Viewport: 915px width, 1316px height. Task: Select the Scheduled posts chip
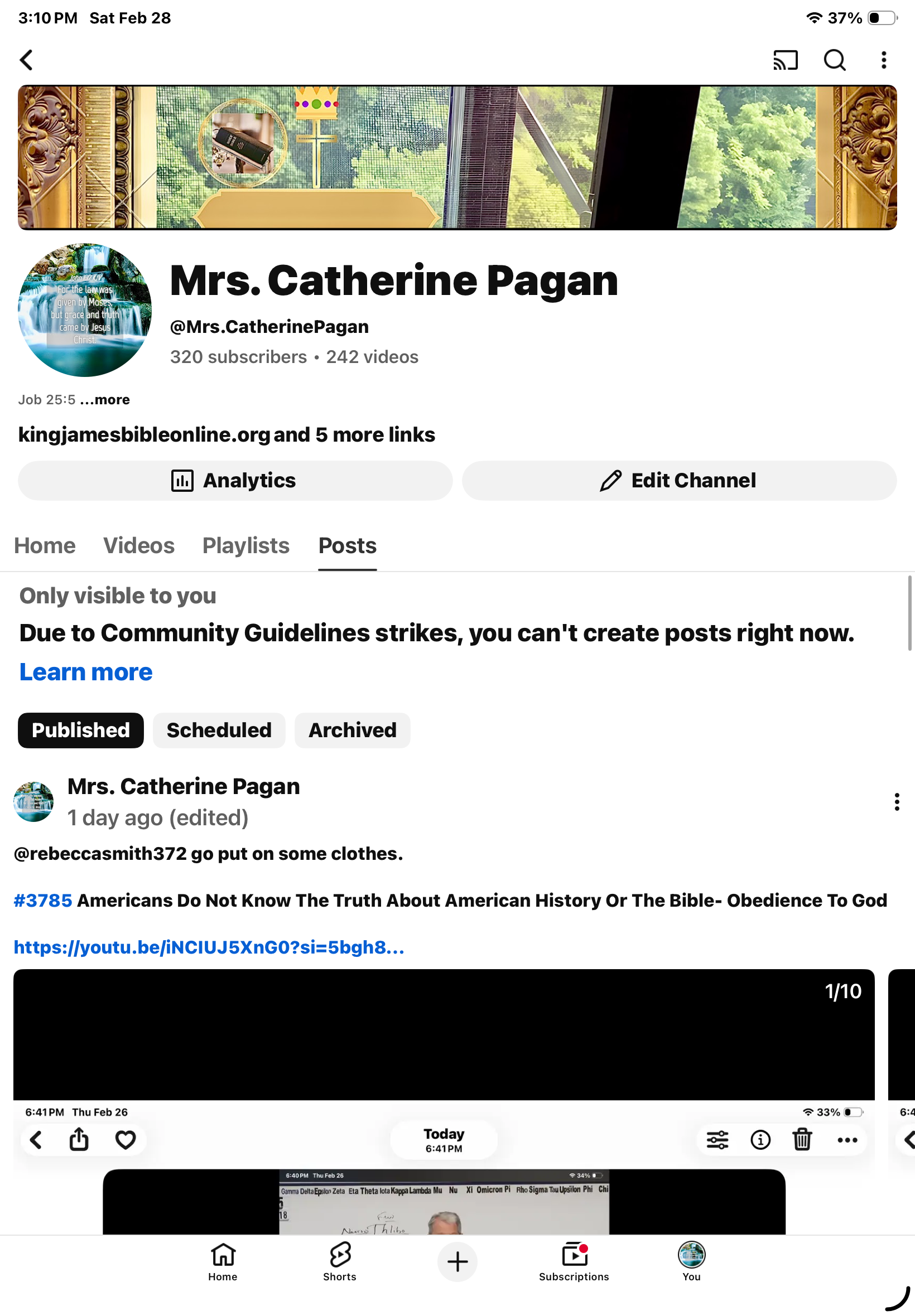[219, 730]
